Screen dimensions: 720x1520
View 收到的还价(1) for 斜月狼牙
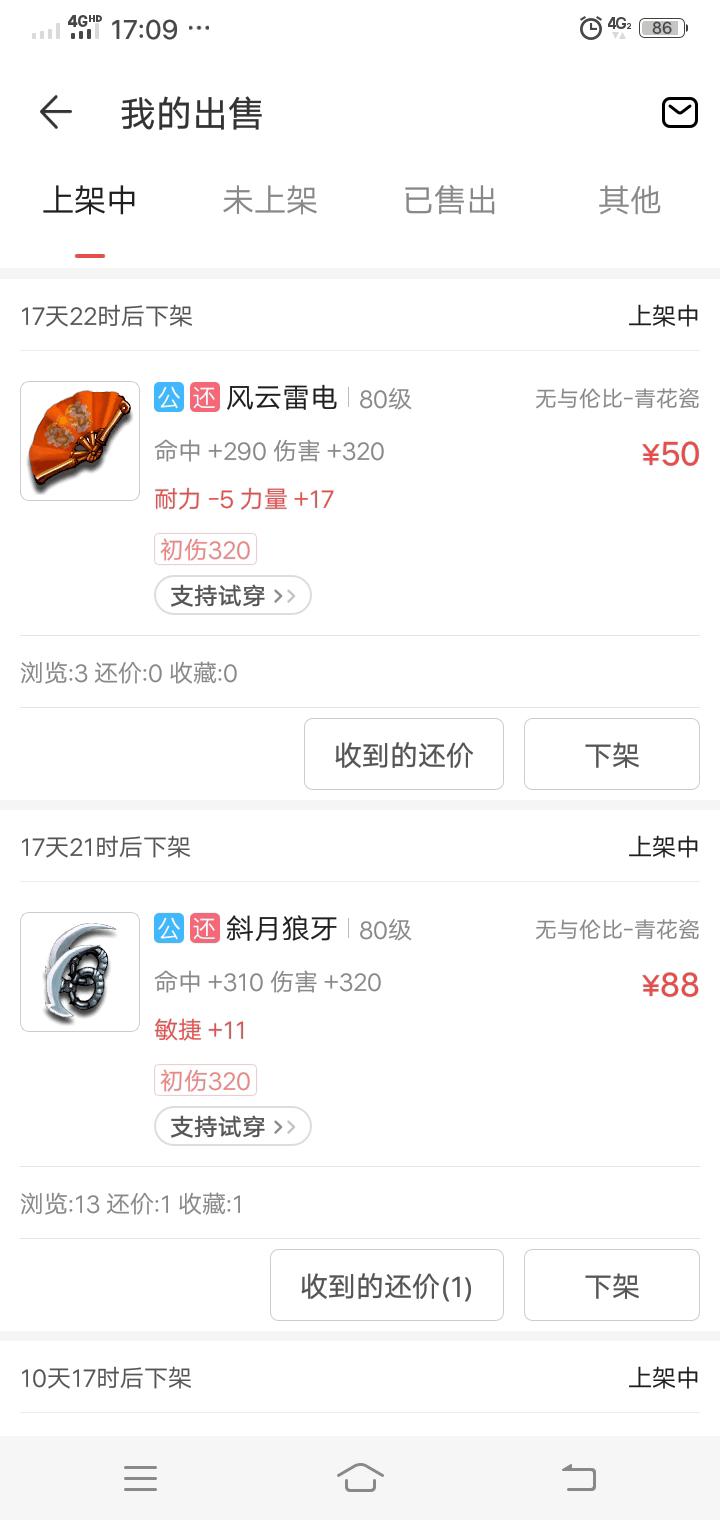click(x=387, y=1286)
